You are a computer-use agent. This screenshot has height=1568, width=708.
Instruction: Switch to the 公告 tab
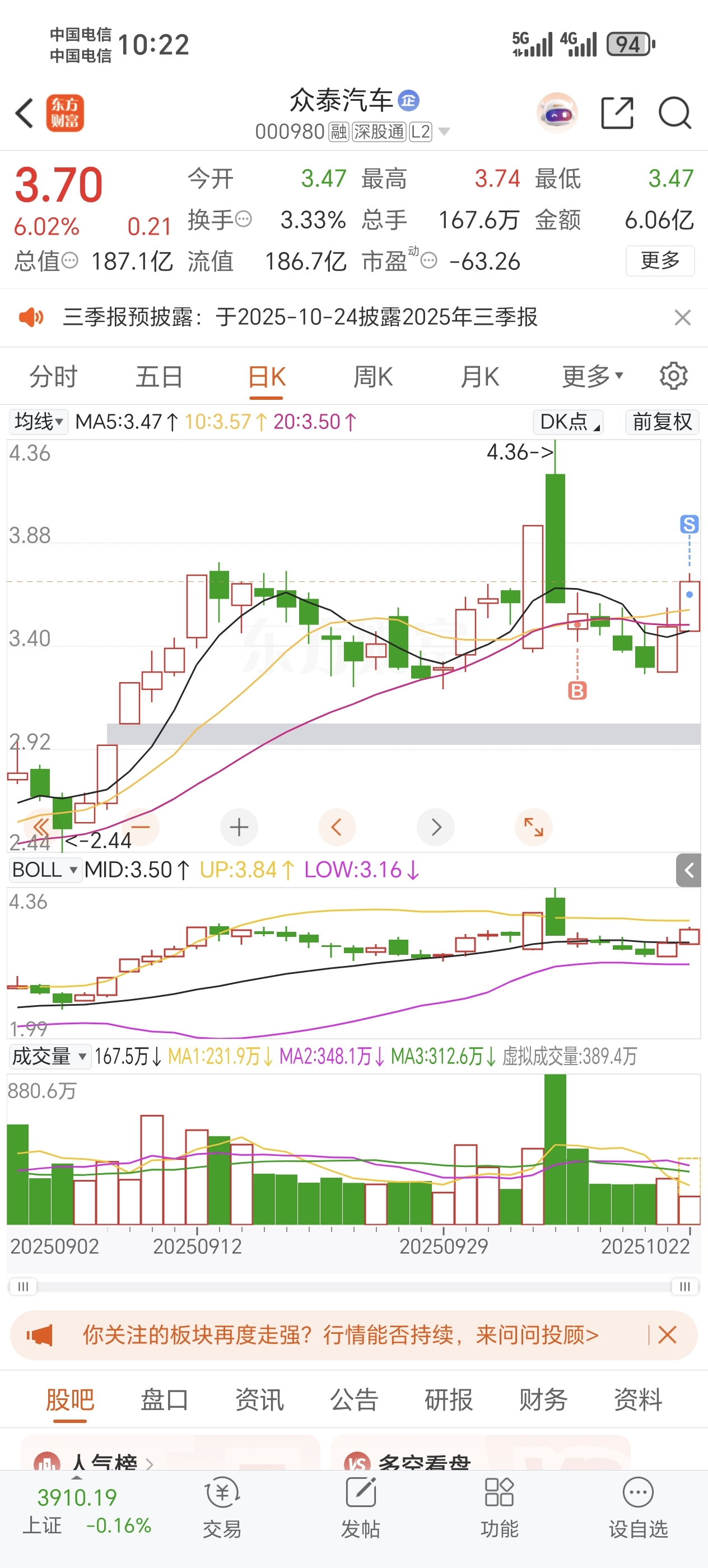353,1399
